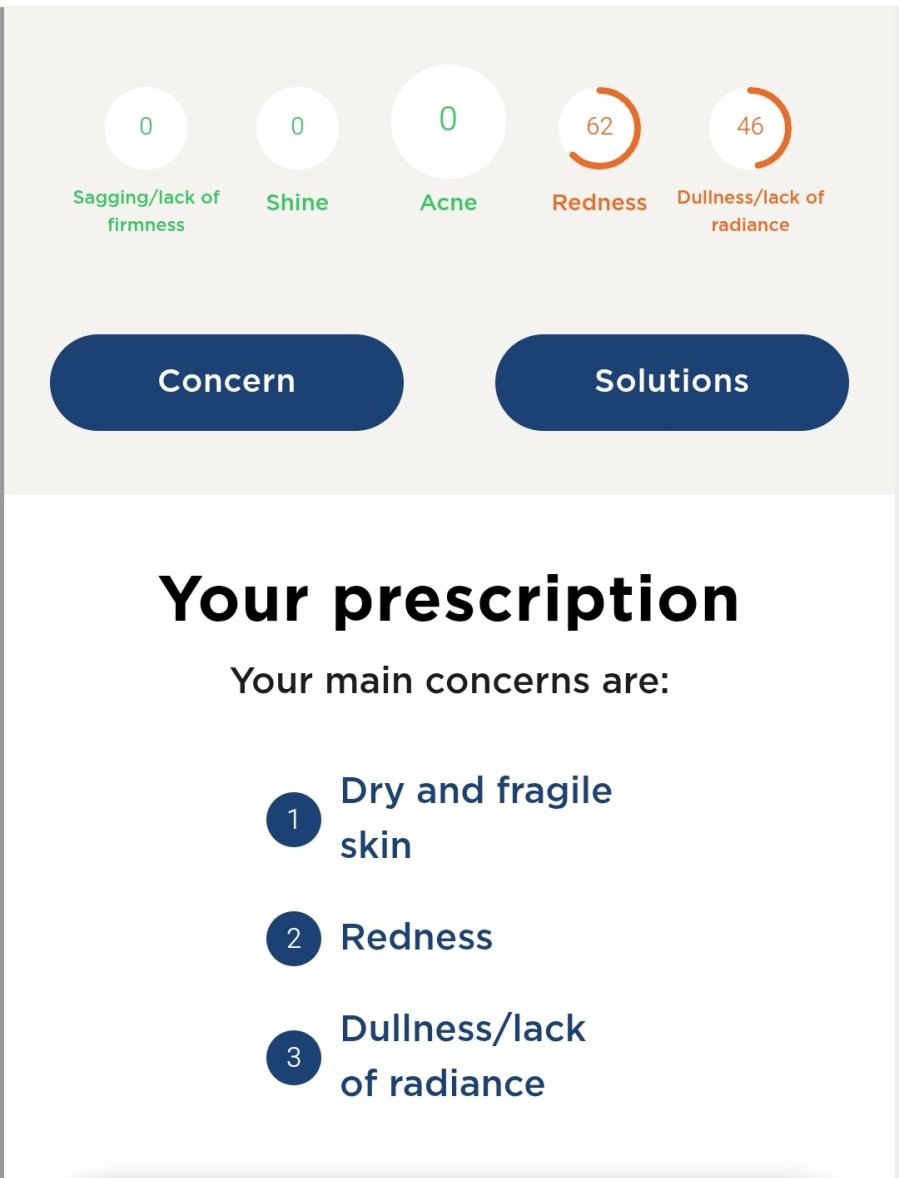Viewport: 899px width, 1178px height.
Task: Select the Acne score circle
Action: pos(448,122)
